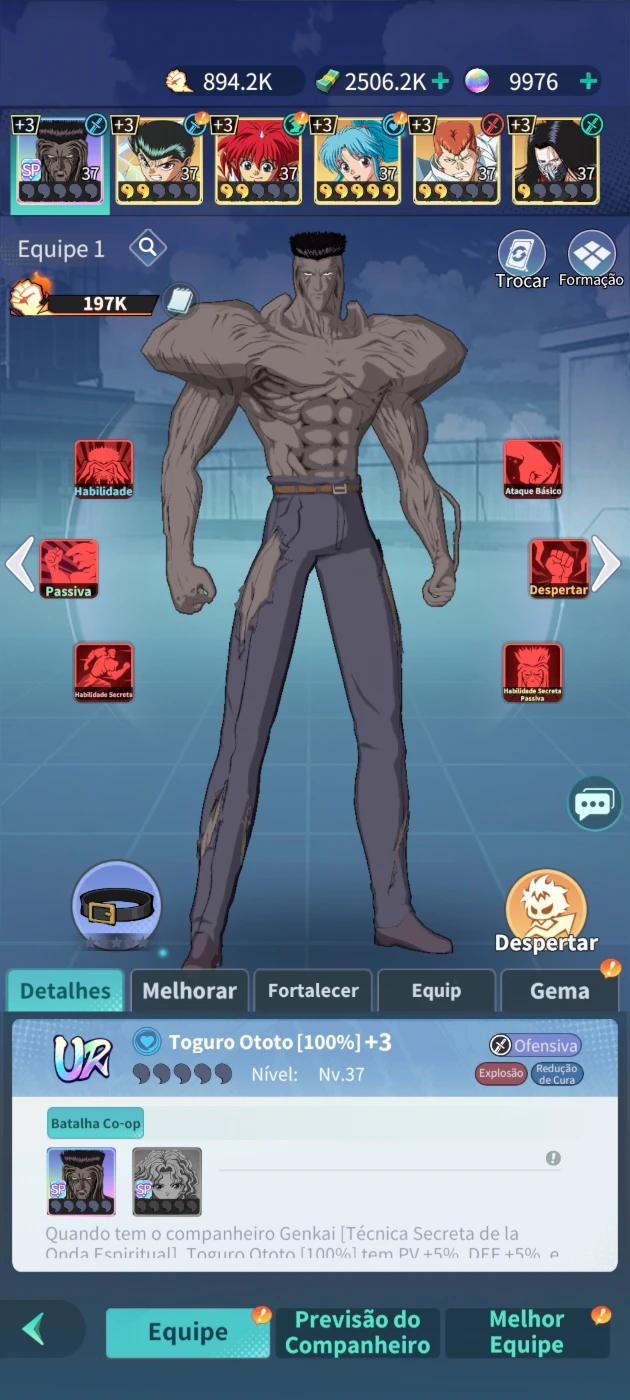630x1400 pixels.
Task: Switch to the Melhorar tab
Action: (190, 990)
